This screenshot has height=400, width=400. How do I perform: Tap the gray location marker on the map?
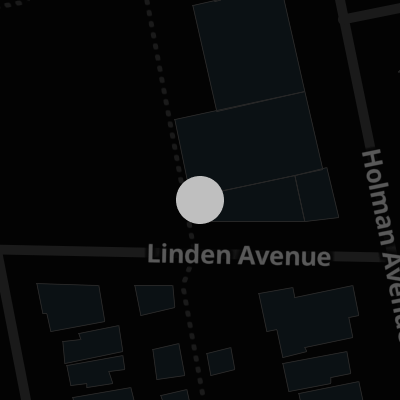click(x=200, y=200)
